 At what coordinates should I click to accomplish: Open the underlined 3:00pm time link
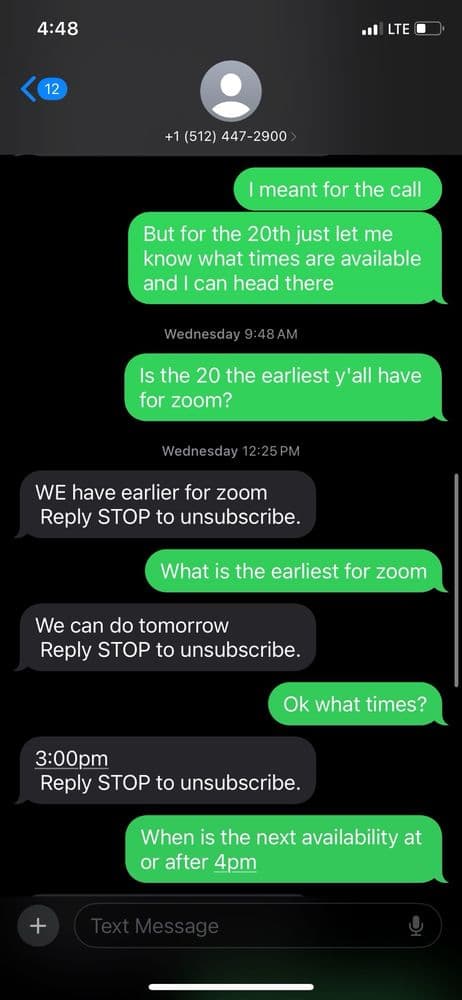tap(71, 760)
